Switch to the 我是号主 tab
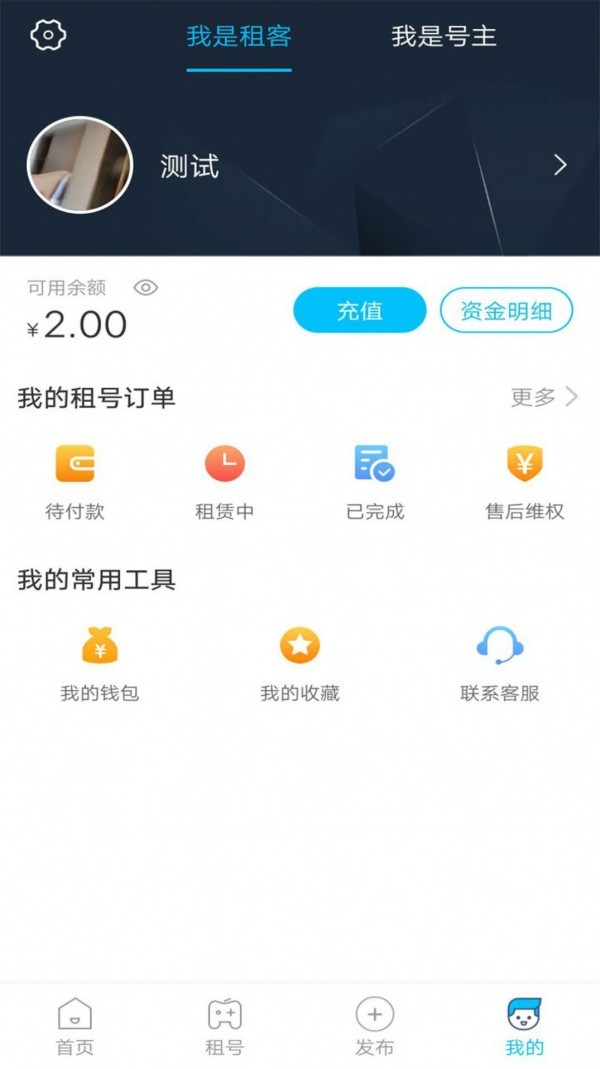The image size is (600, 1069). tap(444, 38)
